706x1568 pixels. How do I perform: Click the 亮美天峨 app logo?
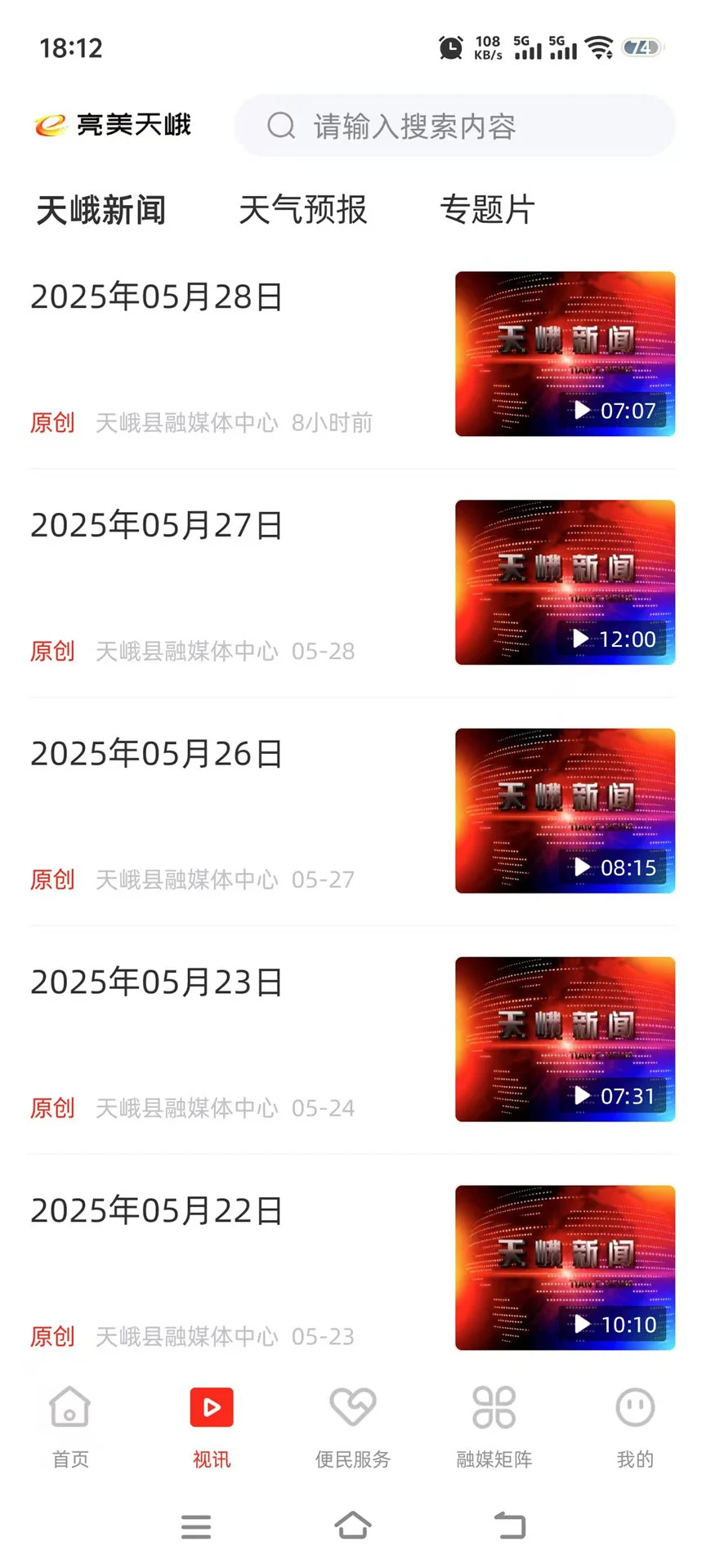pyautogui.click(x=113, y=124)
